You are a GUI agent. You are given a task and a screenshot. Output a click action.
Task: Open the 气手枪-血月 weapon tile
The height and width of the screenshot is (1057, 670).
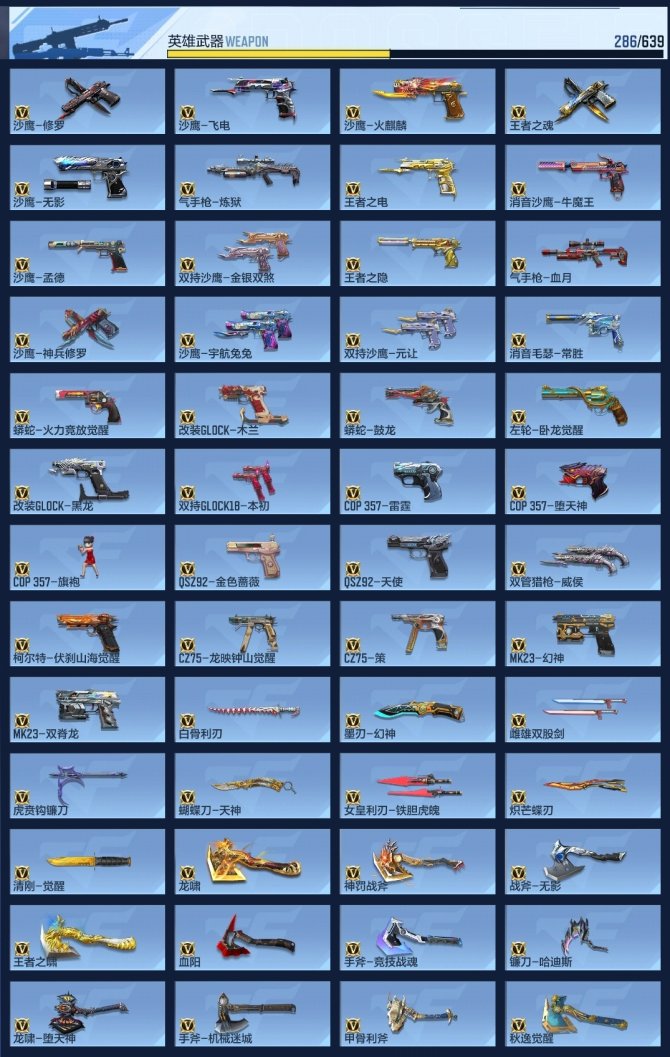[582, 252]
